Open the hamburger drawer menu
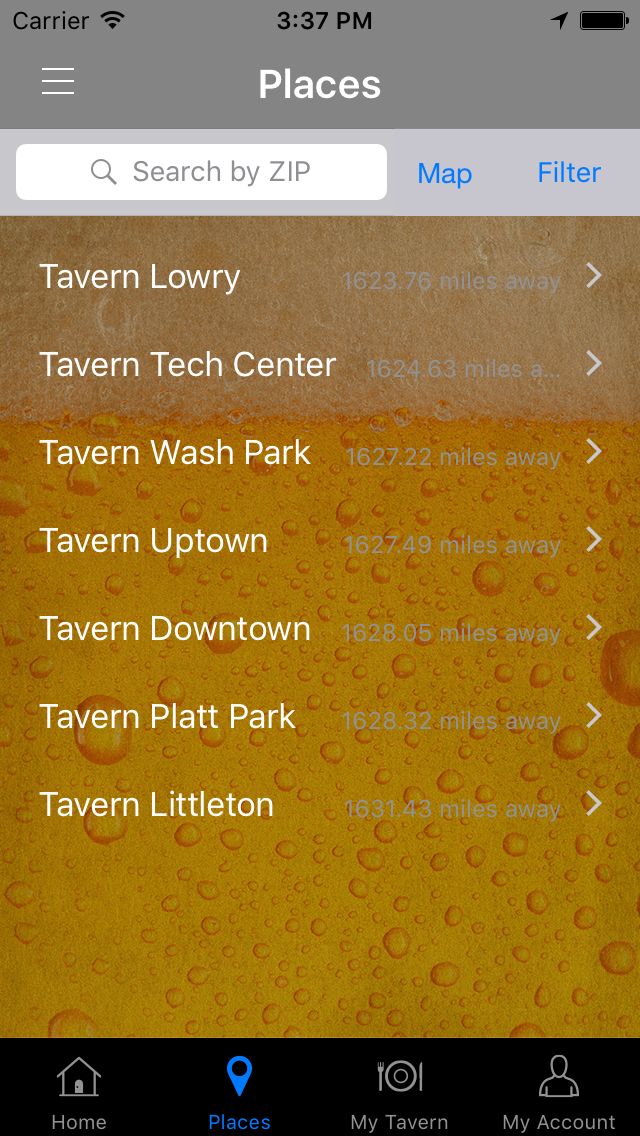The width and height of the screenshot is (640, 1136). (58, 82)
